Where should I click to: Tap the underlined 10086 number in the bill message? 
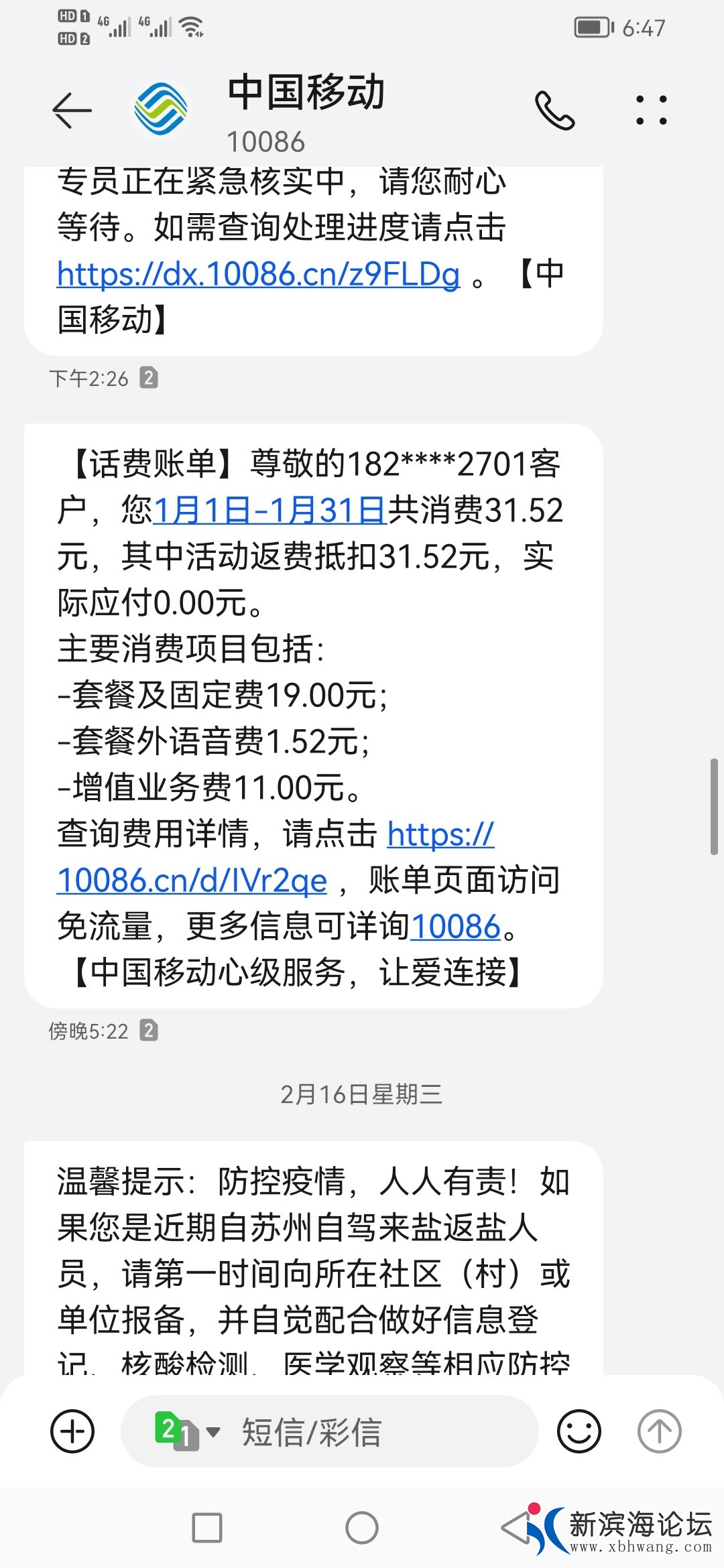pos(456,927)
